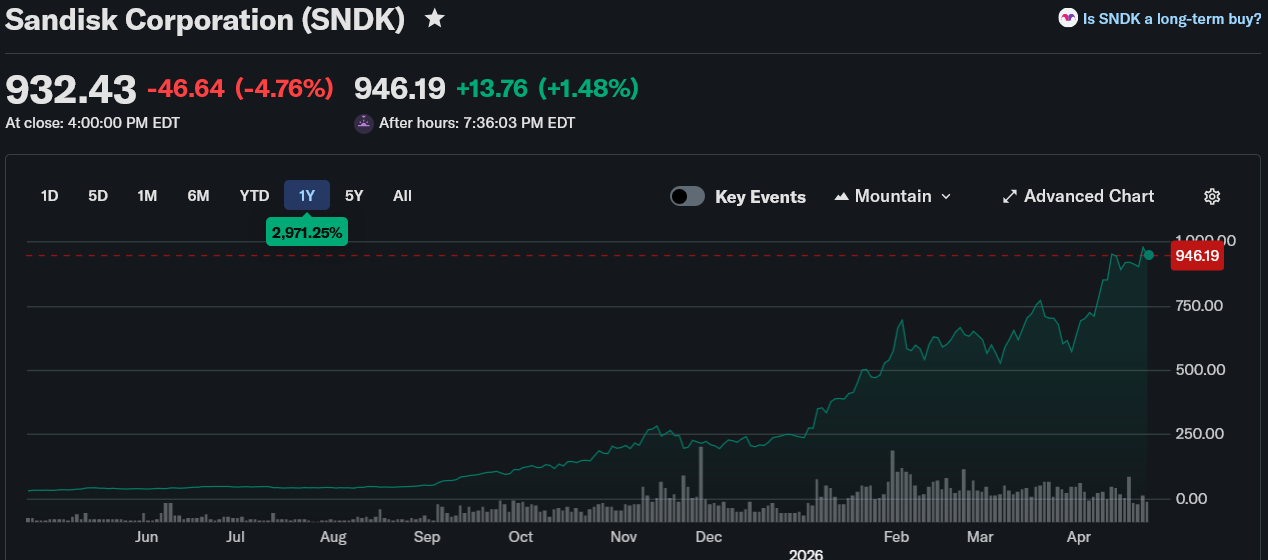This screenshot has height=560, width=1268.
Task: Add SNDK to watchlist with the star
Action: point(434,19)
